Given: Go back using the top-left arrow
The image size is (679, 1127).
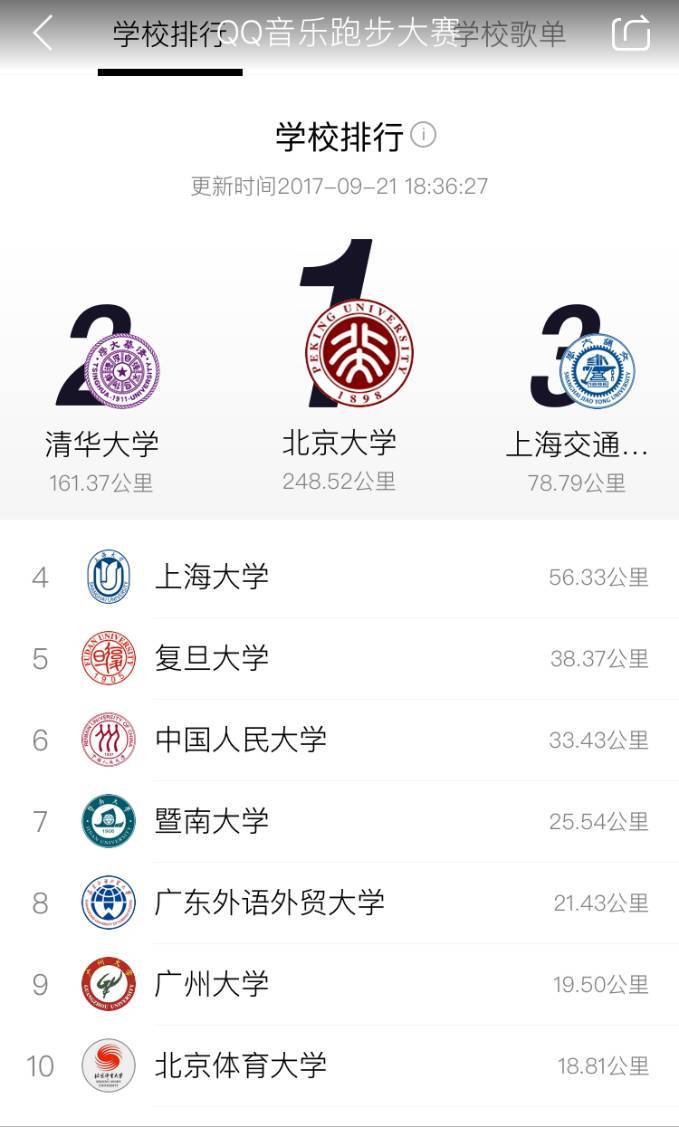Looking at the screenshot, I should tap(43, 34).
